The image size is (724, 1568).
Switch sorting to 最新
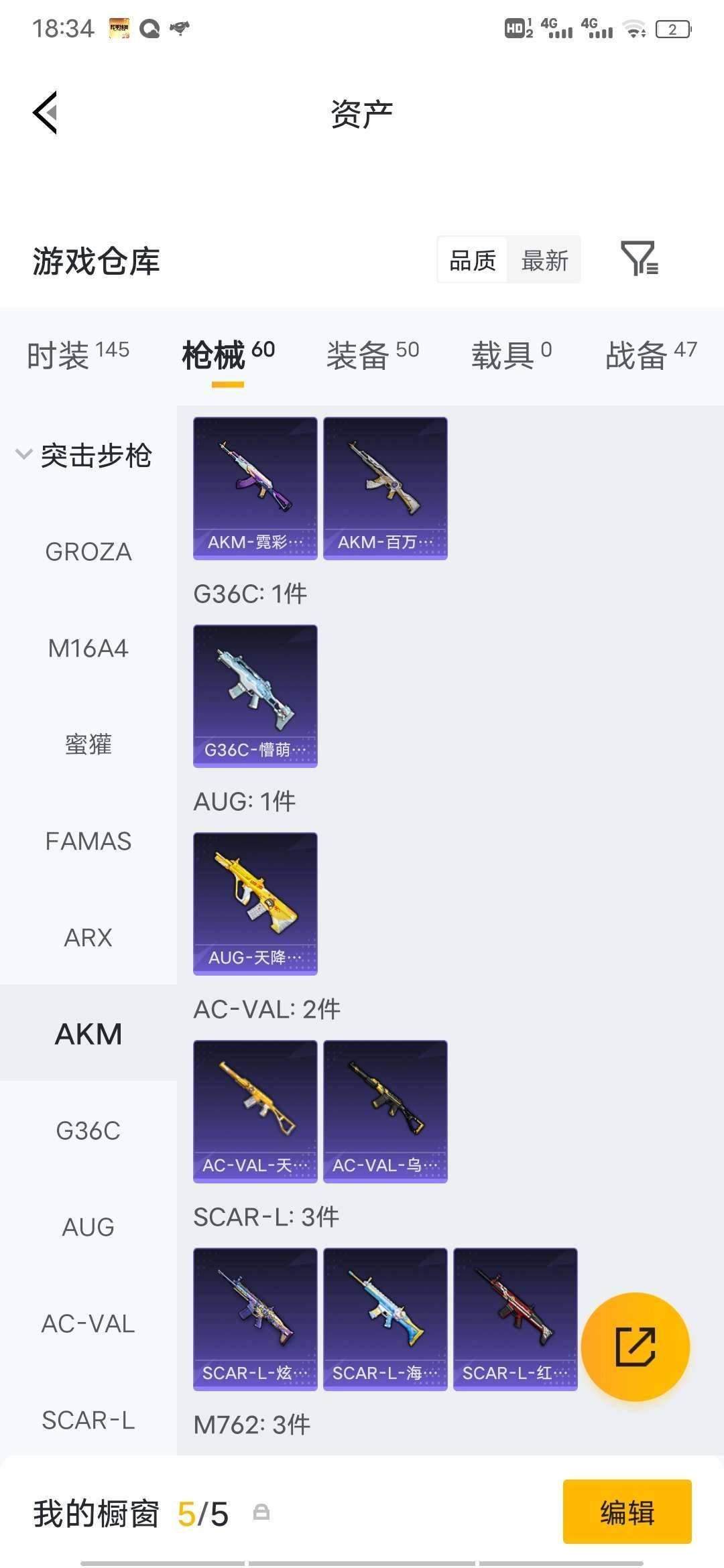tap(544, 261)
